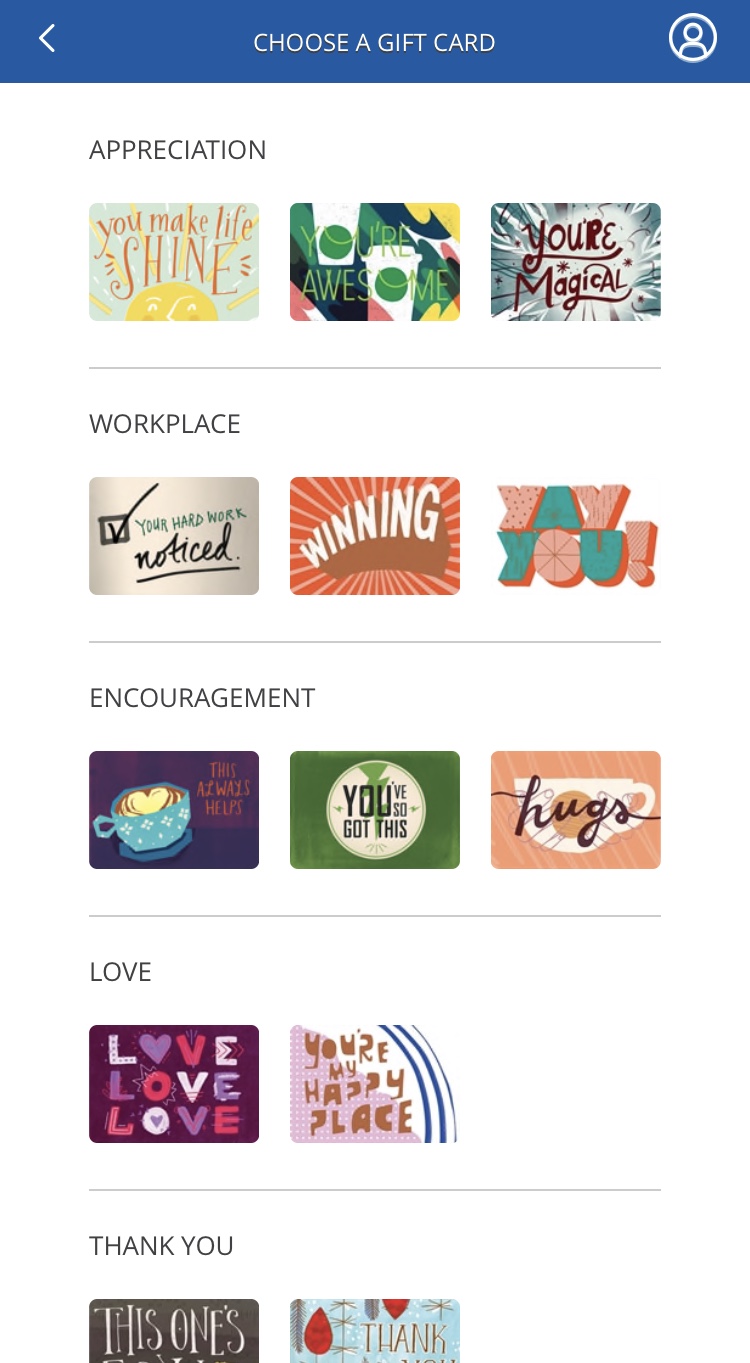This screenshot has width=750, height=1363.
Task: Go back using the top-left arrow
Action: [x=46, y=40]
